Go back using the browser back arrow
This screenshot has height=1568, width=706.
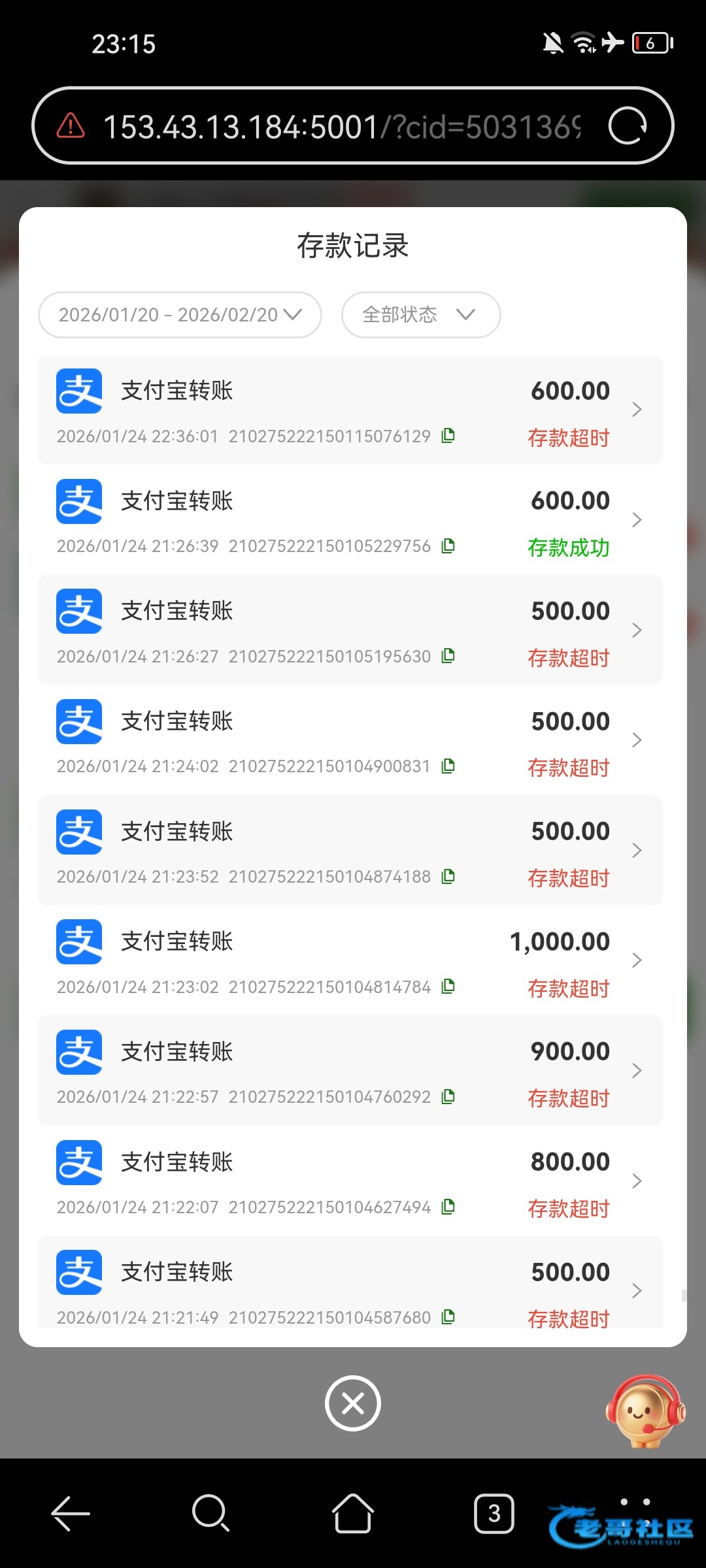[x=71, y=1513]
